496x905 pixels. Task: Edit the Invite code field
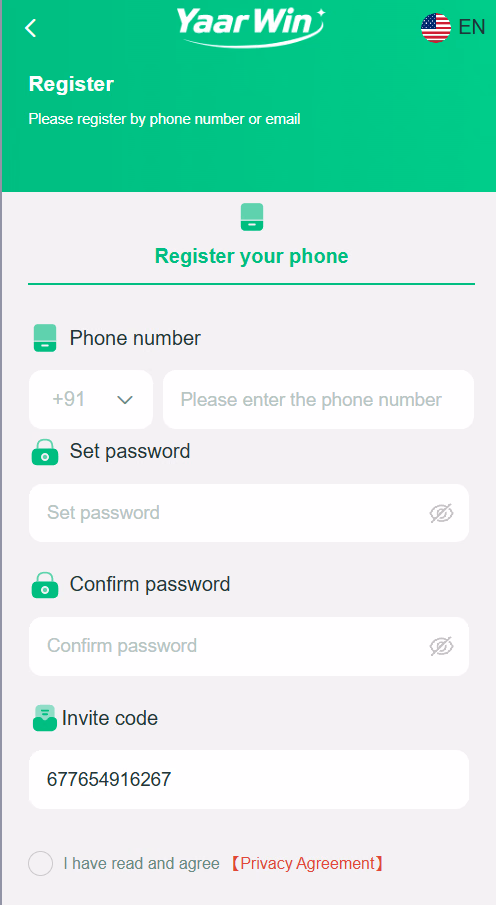click(249, 779)
